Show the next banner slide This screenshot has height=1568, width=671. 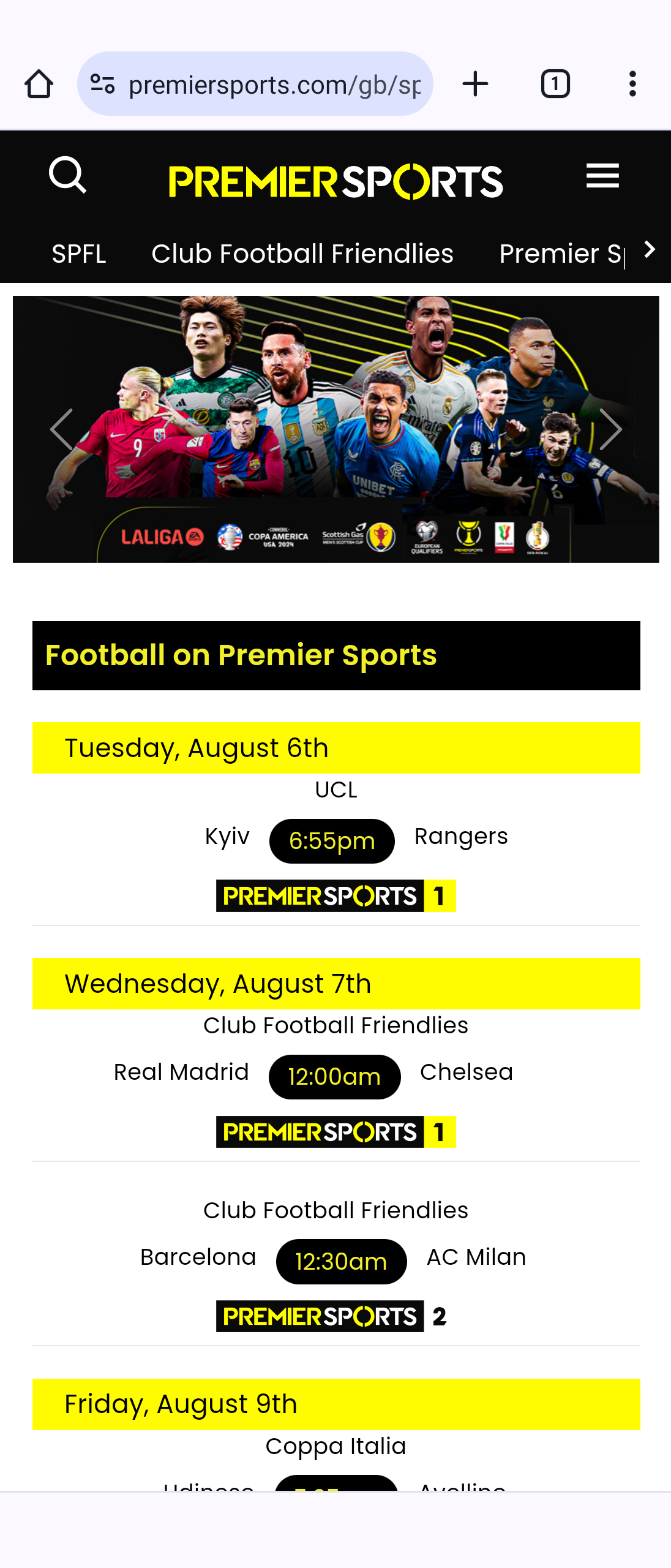(610, 429)
